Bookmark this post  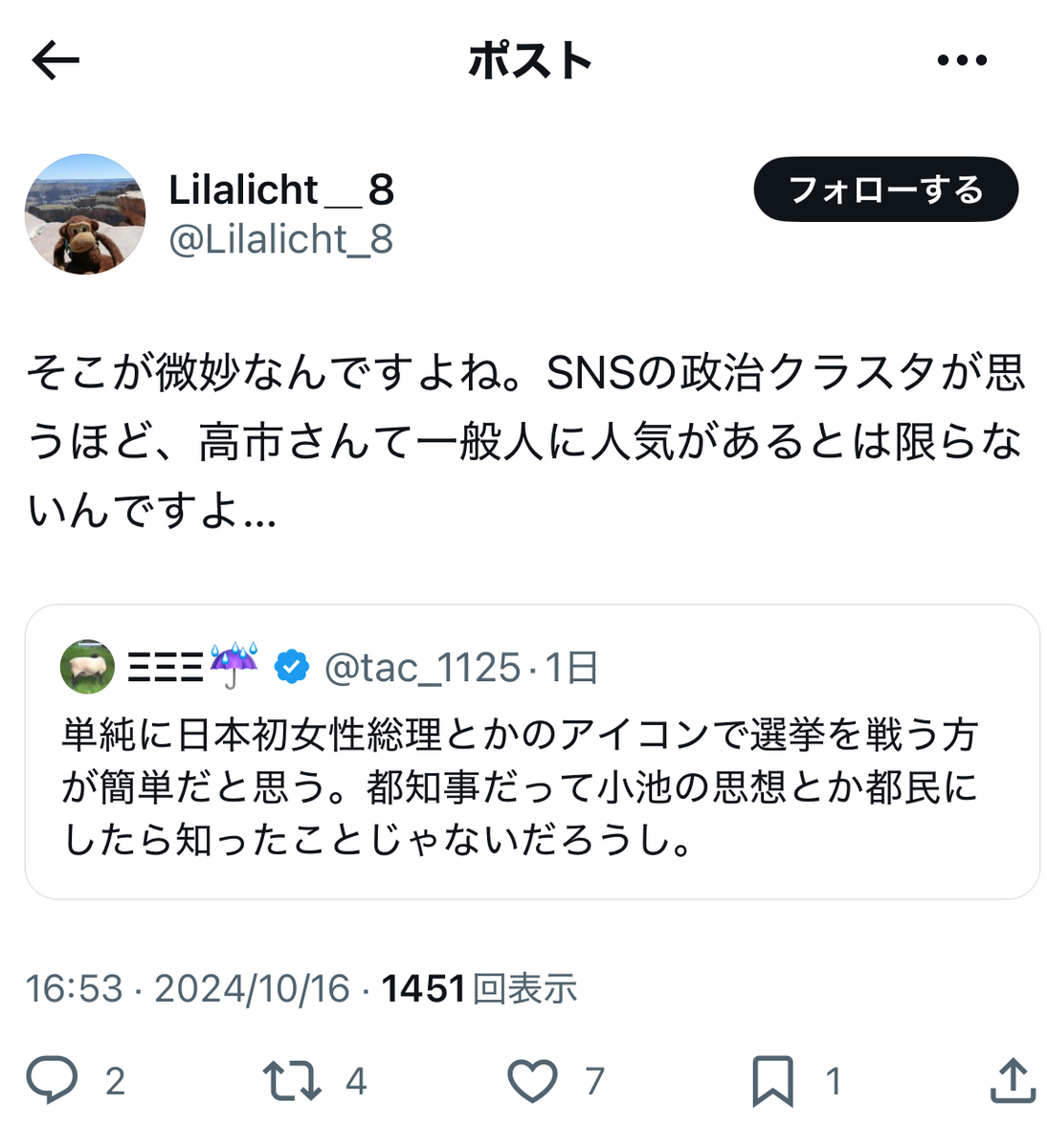coord(773,1081)
